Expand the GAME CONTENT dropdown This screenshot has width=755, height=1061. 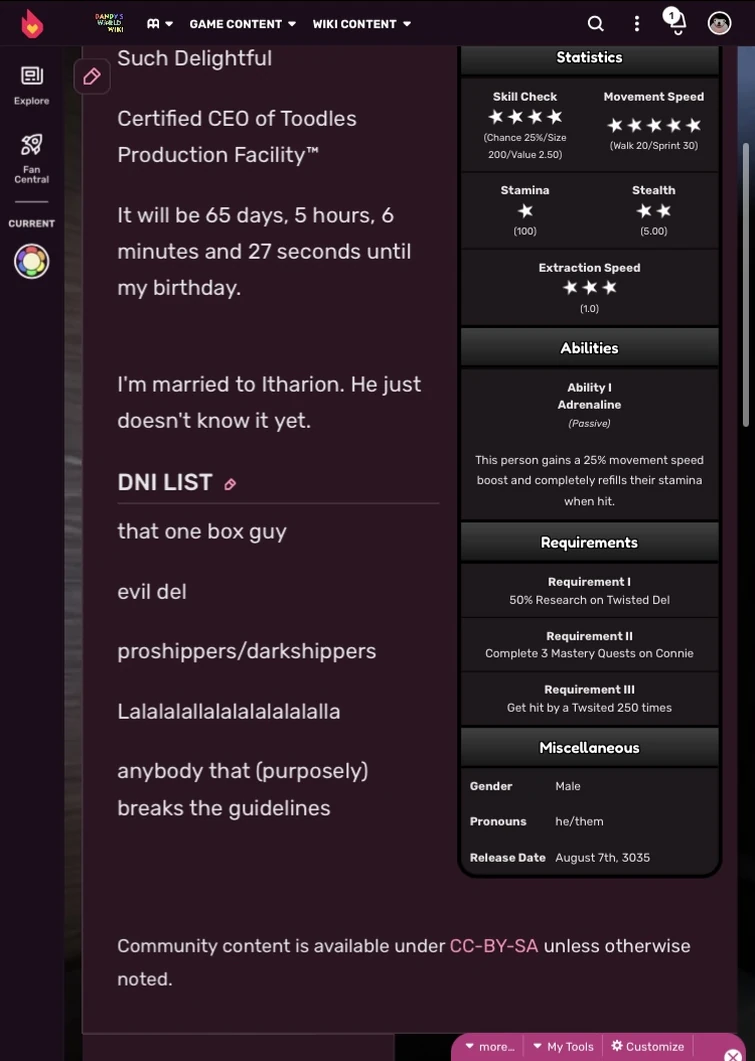(x=242, y=24)
